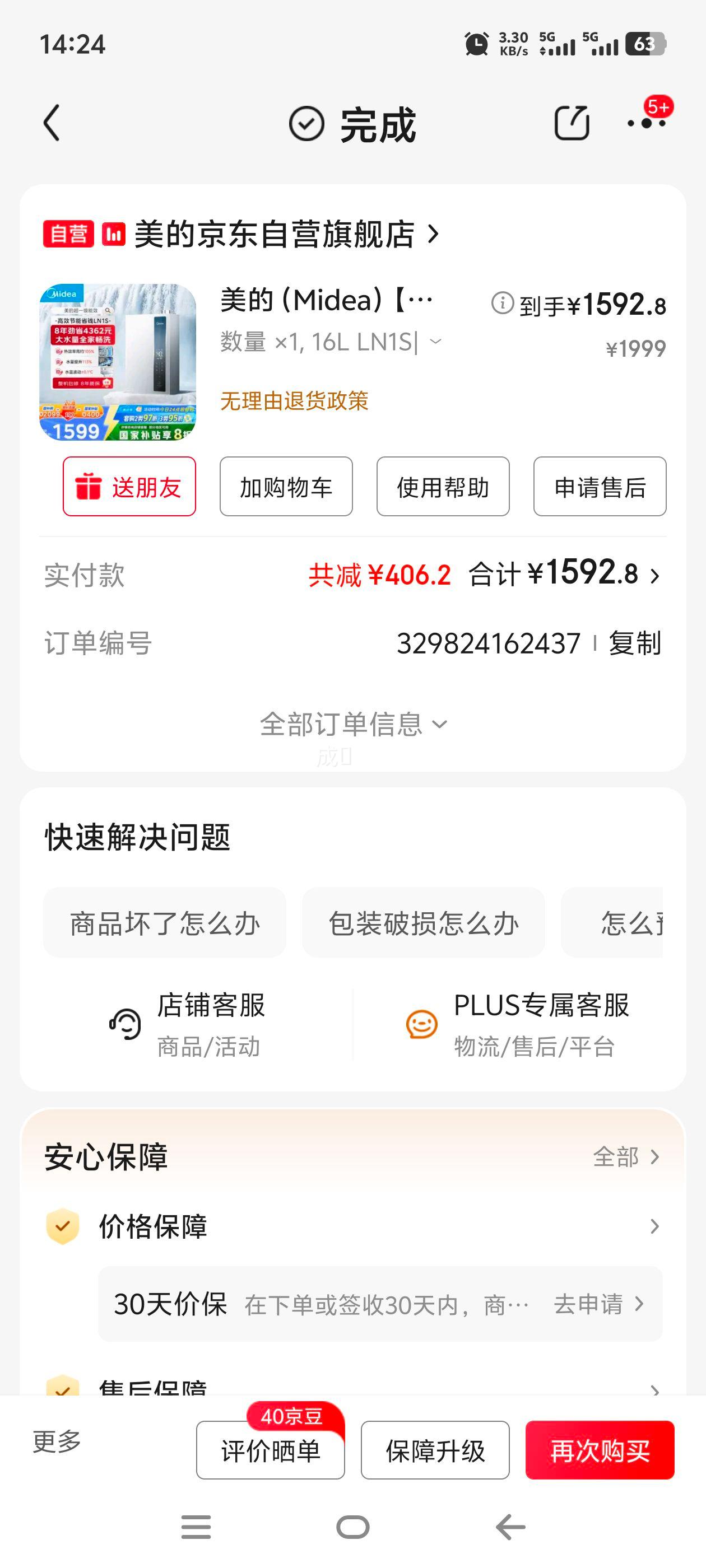Expand the 价格保障 row chevron
This screenshot has width=706, height=1568.
coord(655,1227)
